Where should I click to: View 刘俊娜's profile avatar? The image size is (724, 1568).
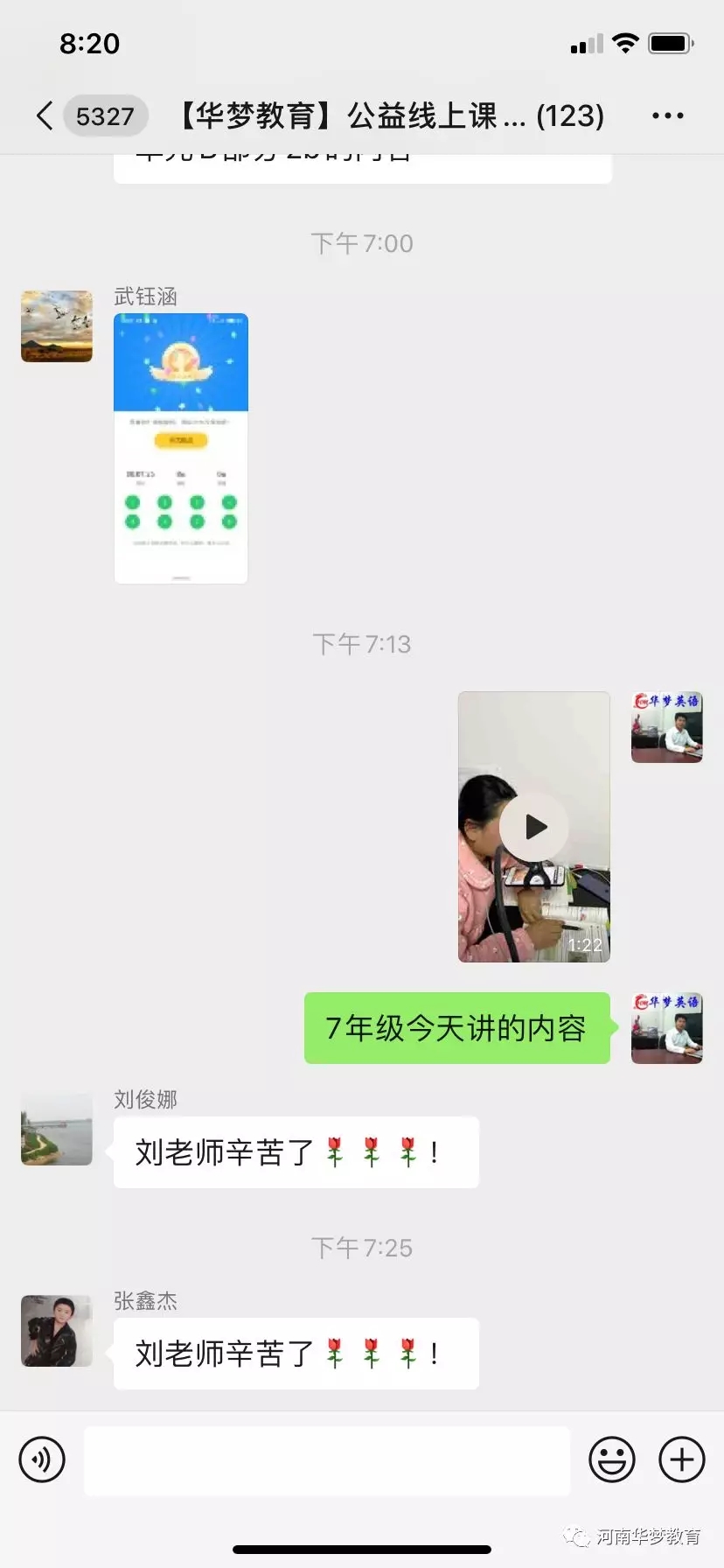click(57, 1129)
